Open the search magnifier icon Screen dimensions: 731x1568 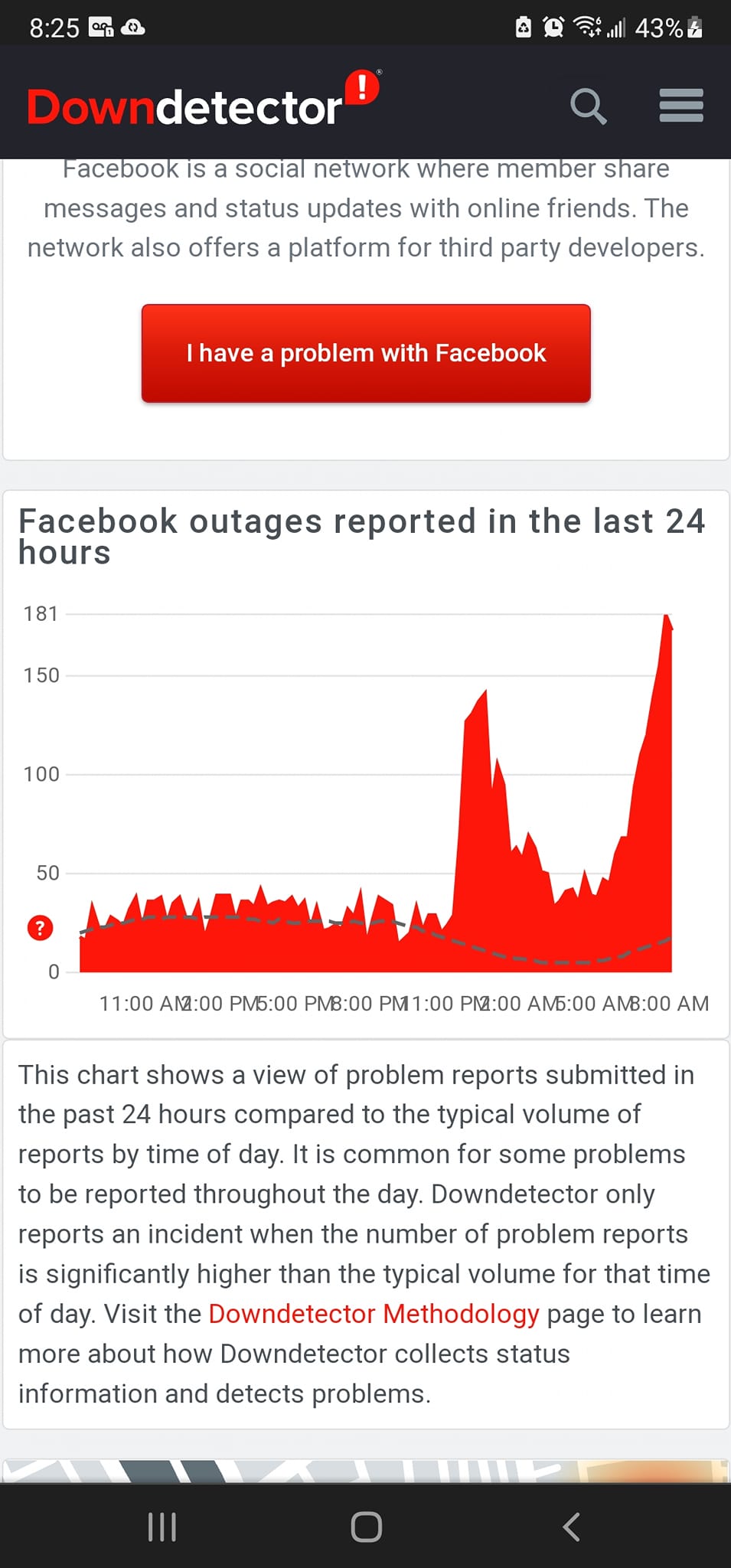pyautogui.click(x=589, y=106)
